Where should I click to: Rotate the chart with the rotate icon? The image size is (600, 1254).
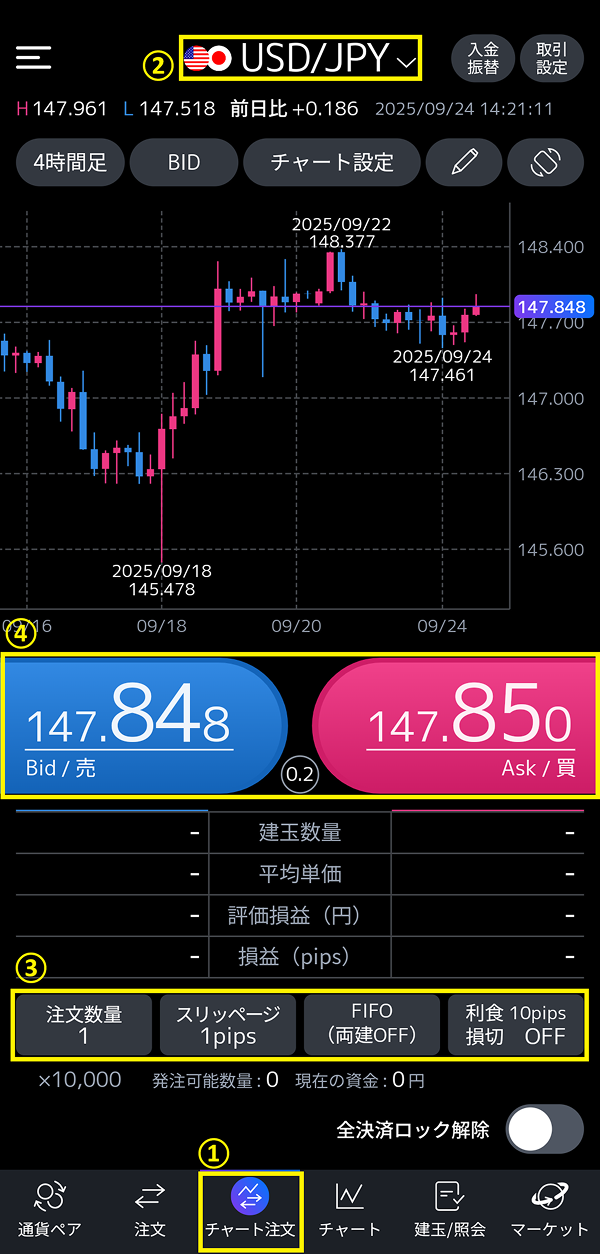pos(545,161)
